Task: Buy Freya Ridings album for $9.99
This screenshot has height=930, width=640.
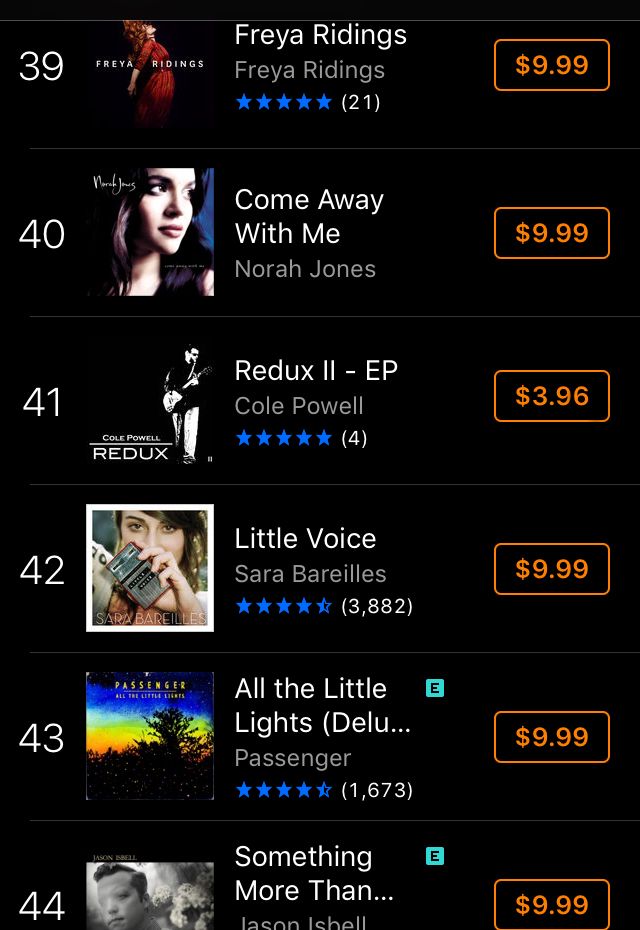Action: coord(551,65)
